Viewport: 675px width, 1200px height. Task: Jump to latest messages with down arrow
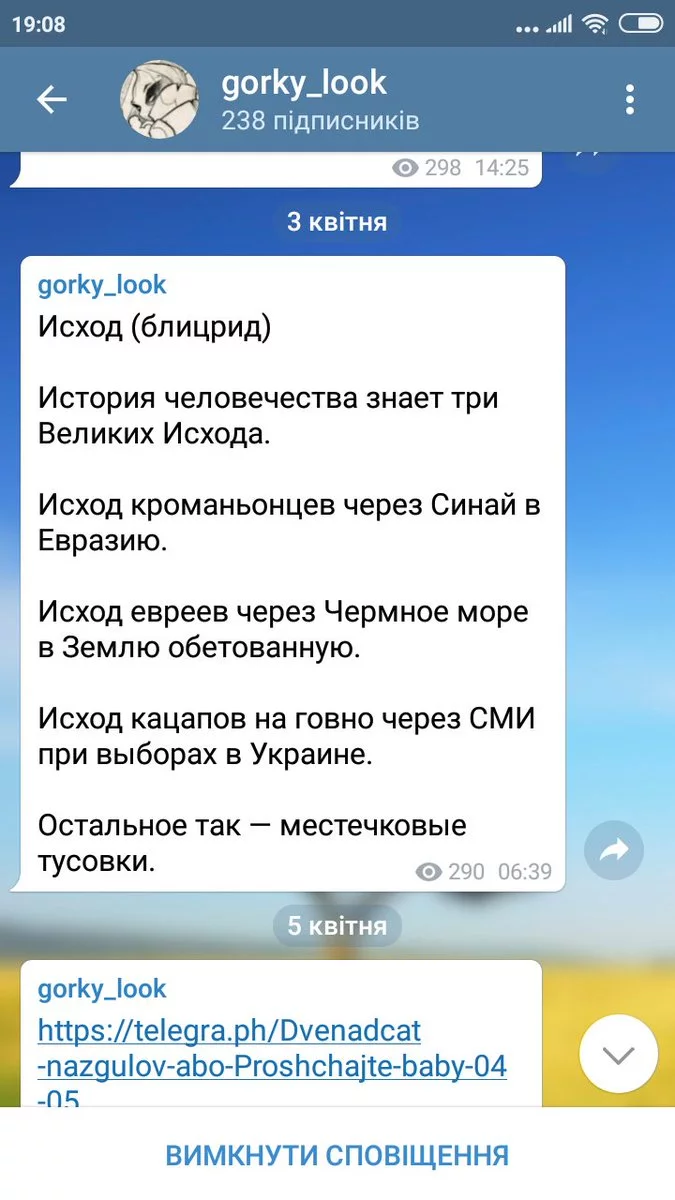(x=618, y=1054)
